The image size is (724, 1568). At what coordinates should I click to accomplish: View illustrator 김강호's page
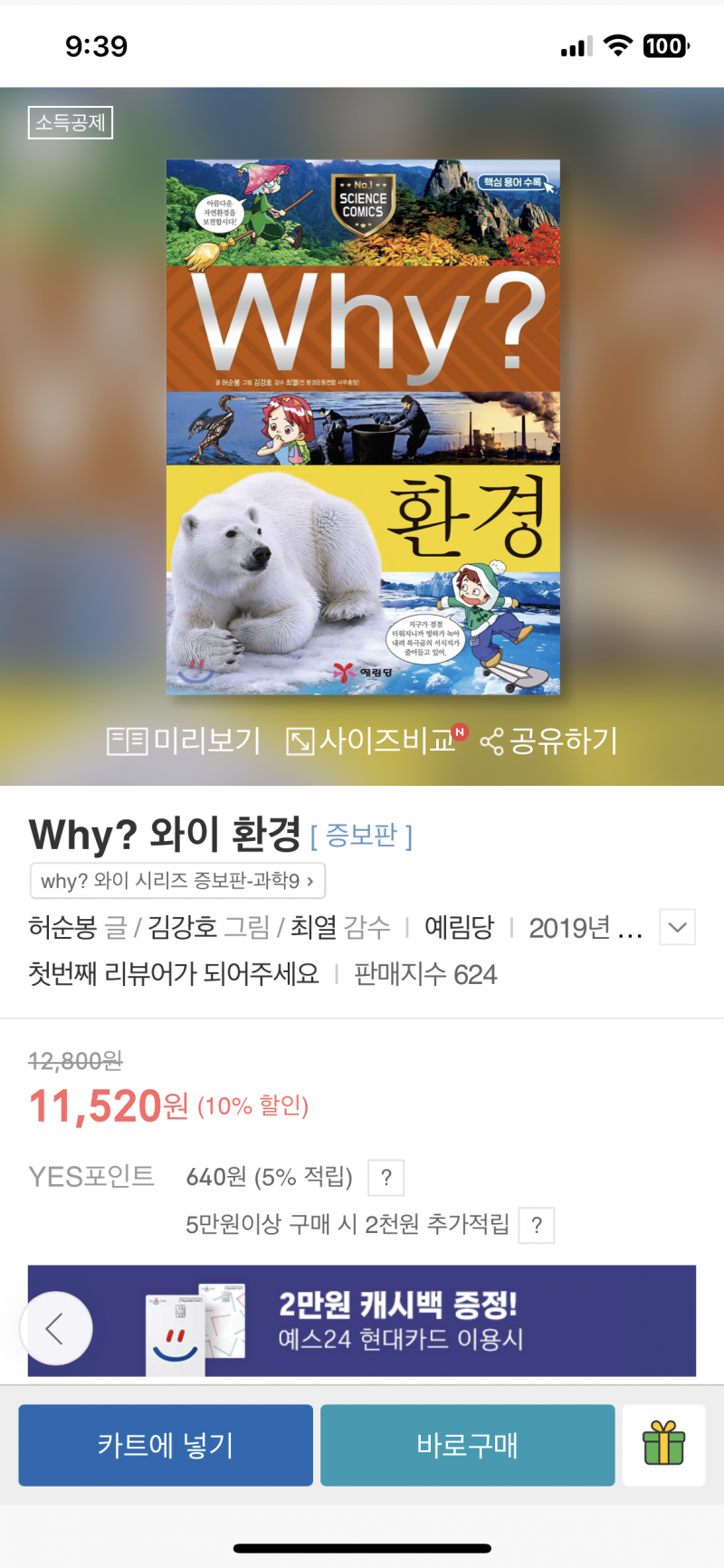tap(182, 927)
